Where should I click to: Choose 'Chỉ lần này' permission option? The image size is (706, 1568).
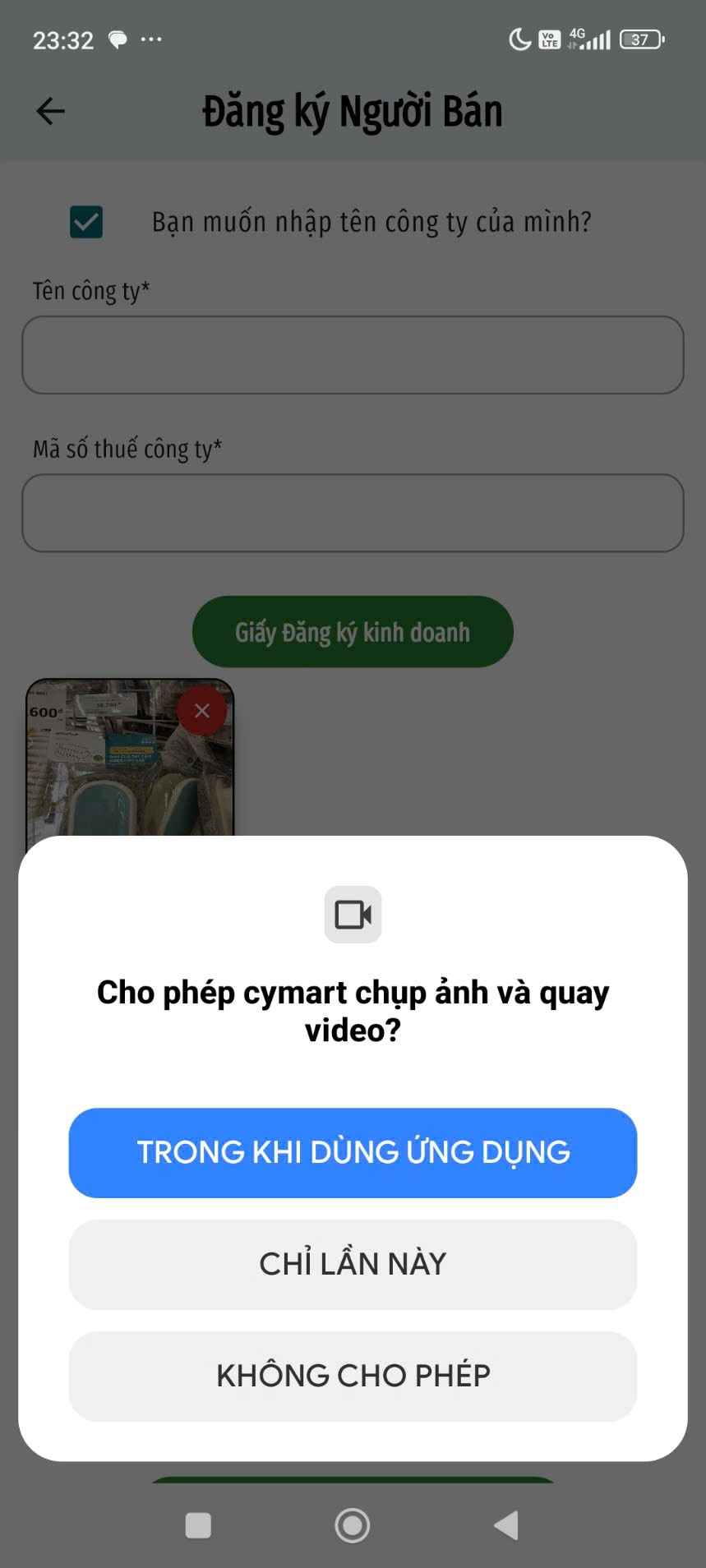(353, 1264)
